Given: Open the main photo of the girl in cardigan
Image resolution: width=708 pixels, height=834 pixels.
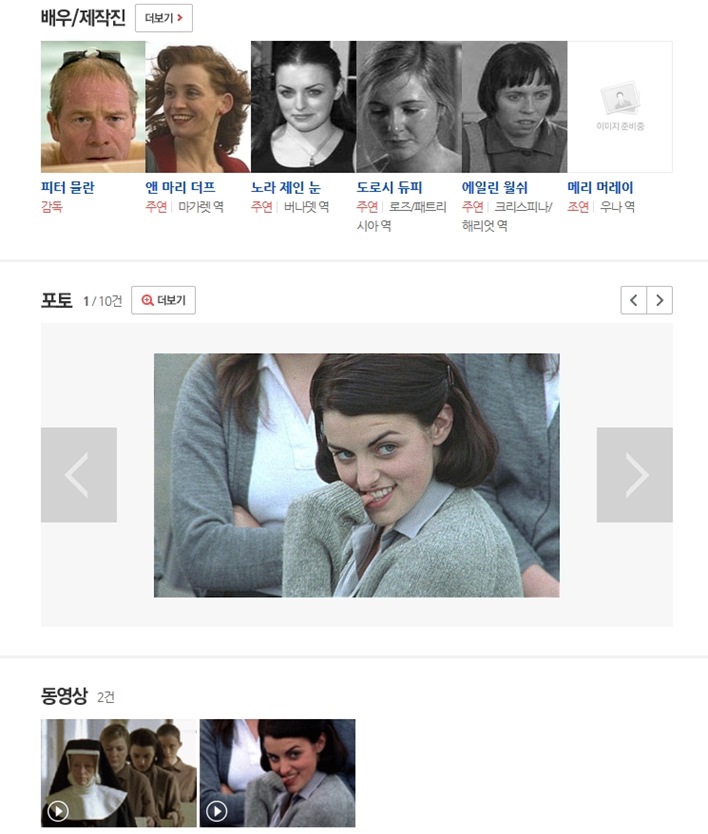Looking at the screenshot, I should [x=356, y=475].
